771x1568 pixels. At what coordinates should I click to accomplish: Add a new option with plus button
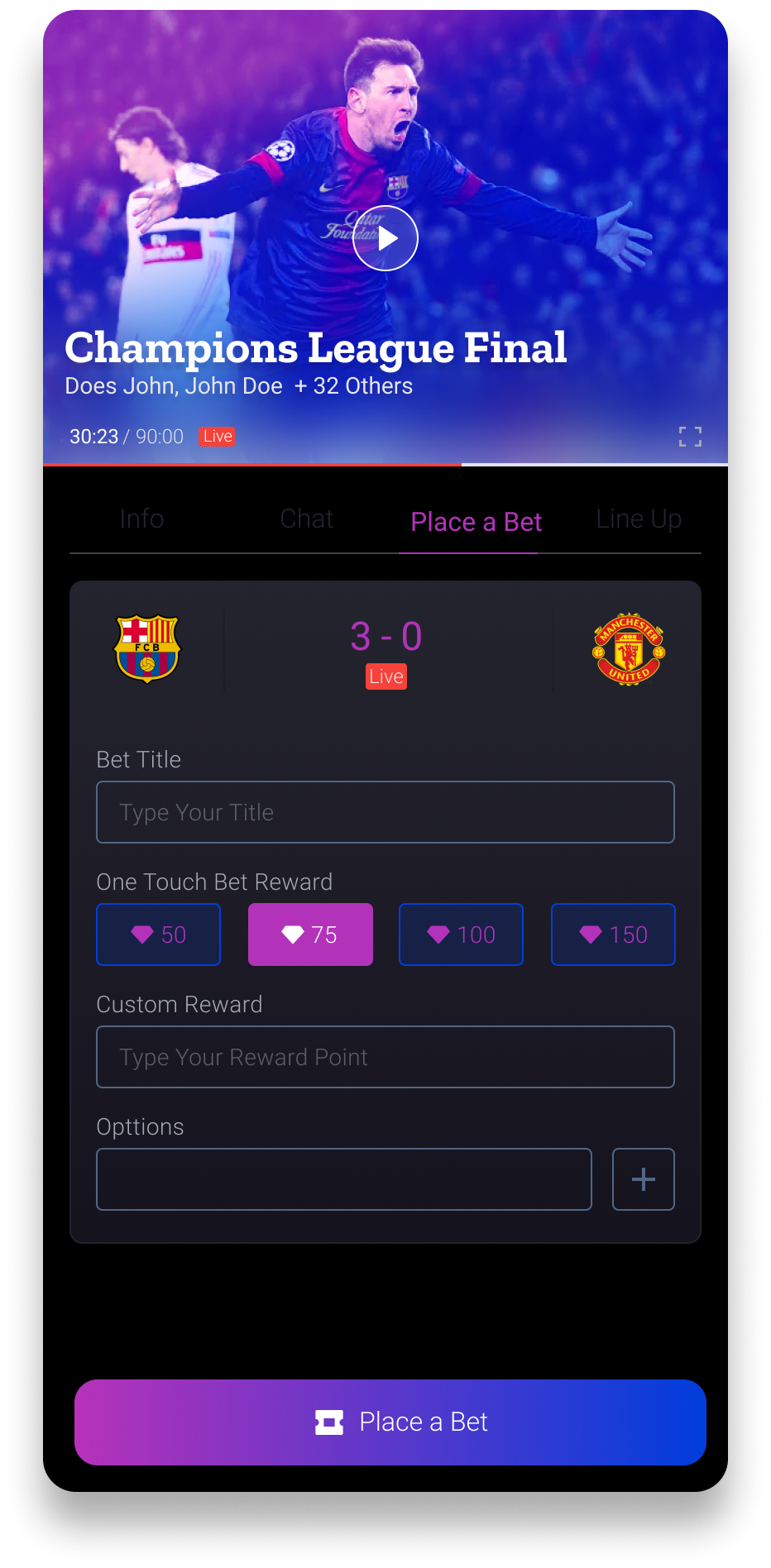[644, 1179]
